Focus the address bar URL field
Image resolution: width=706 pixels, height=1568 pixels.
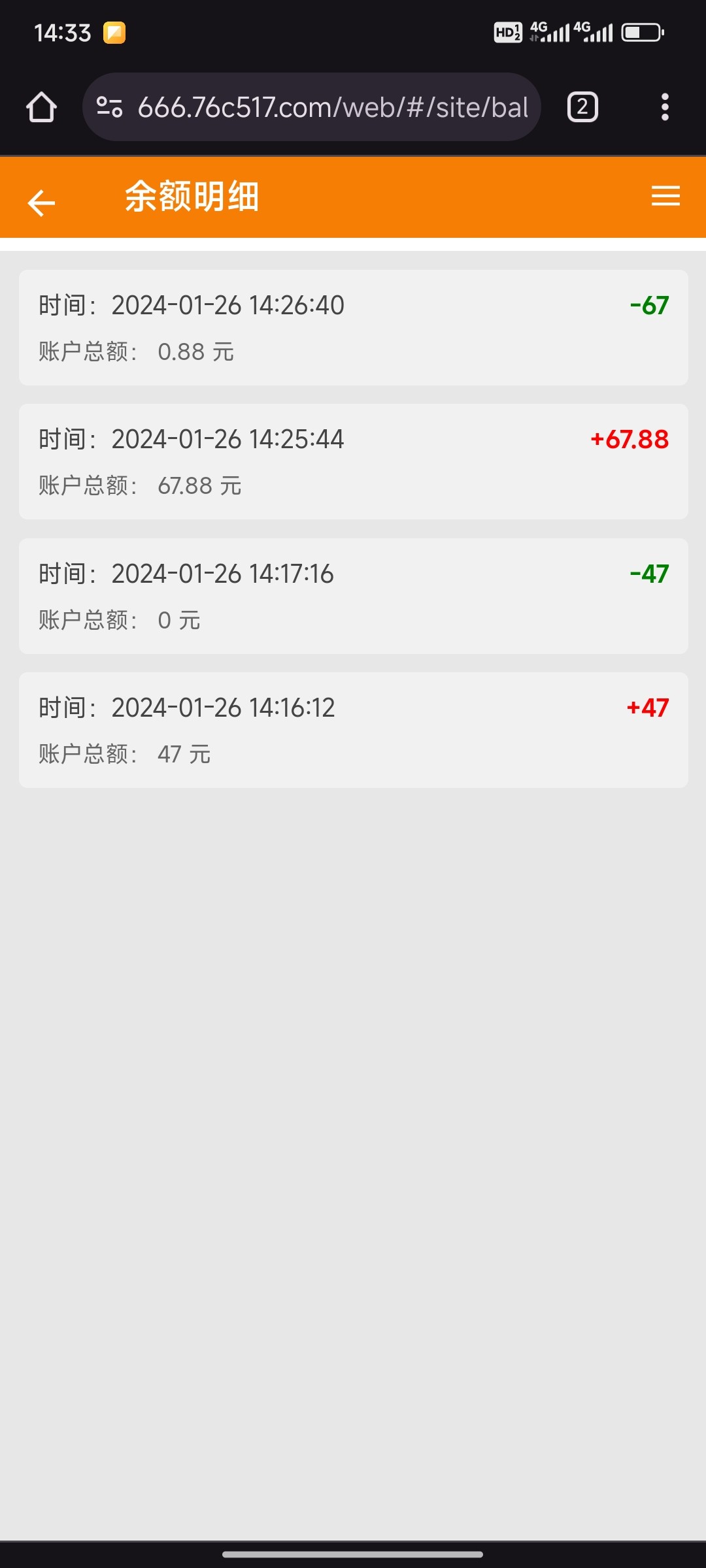point(332,107)
